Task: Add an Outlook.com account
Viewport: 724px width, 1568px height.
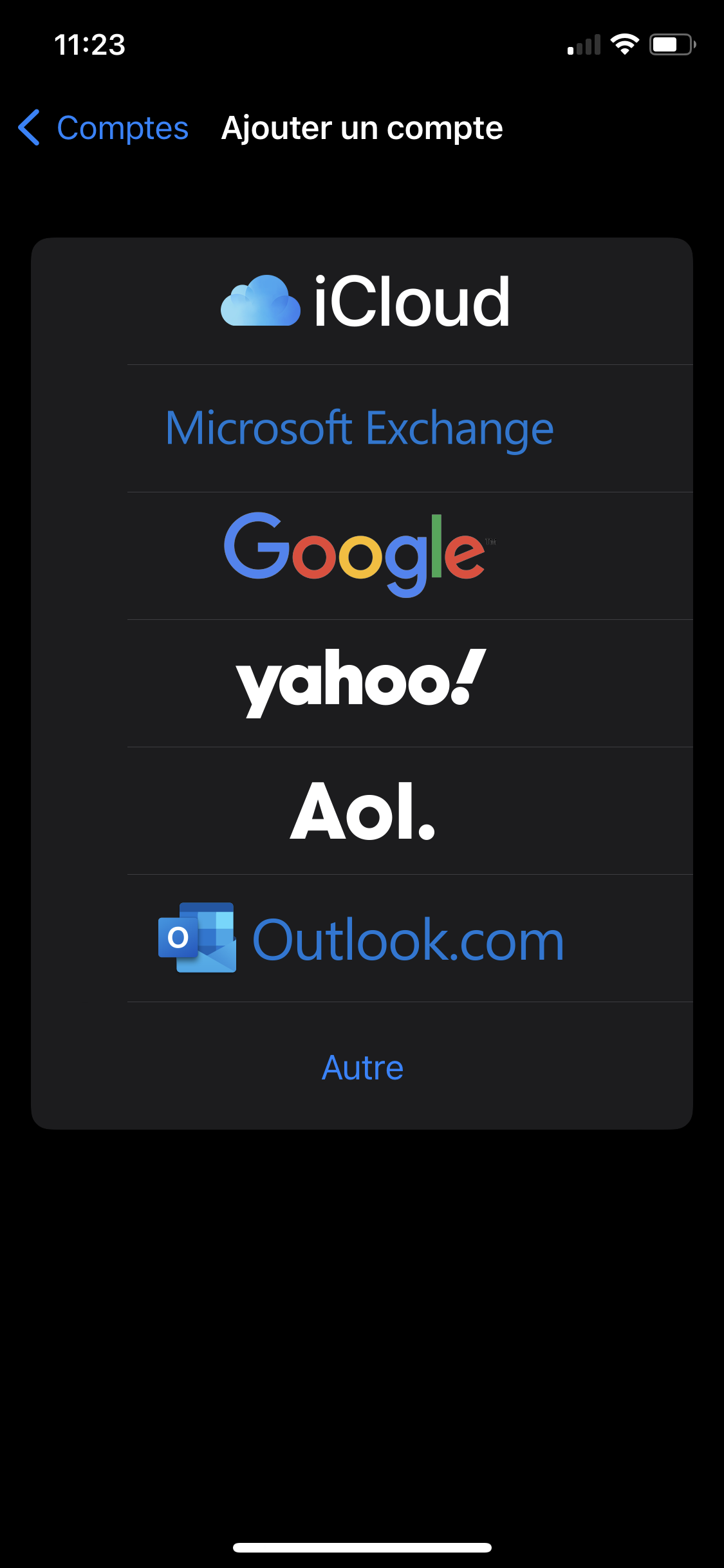Action: click(x=362, y=938)
